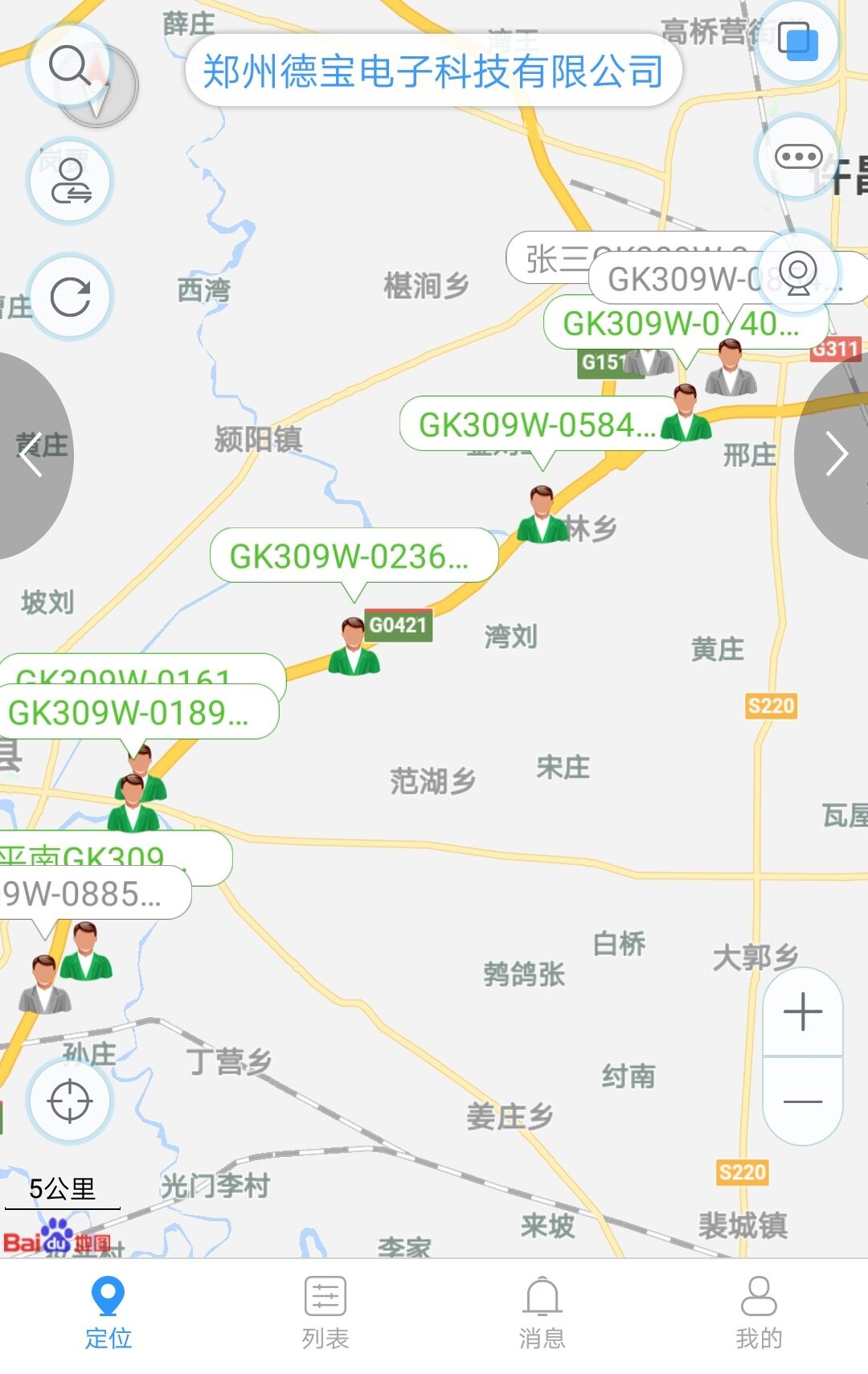Image resolution: width=868 pixels, height=1374 pixels.
Task: Open the camera street view icon
Action: (798, 273)
